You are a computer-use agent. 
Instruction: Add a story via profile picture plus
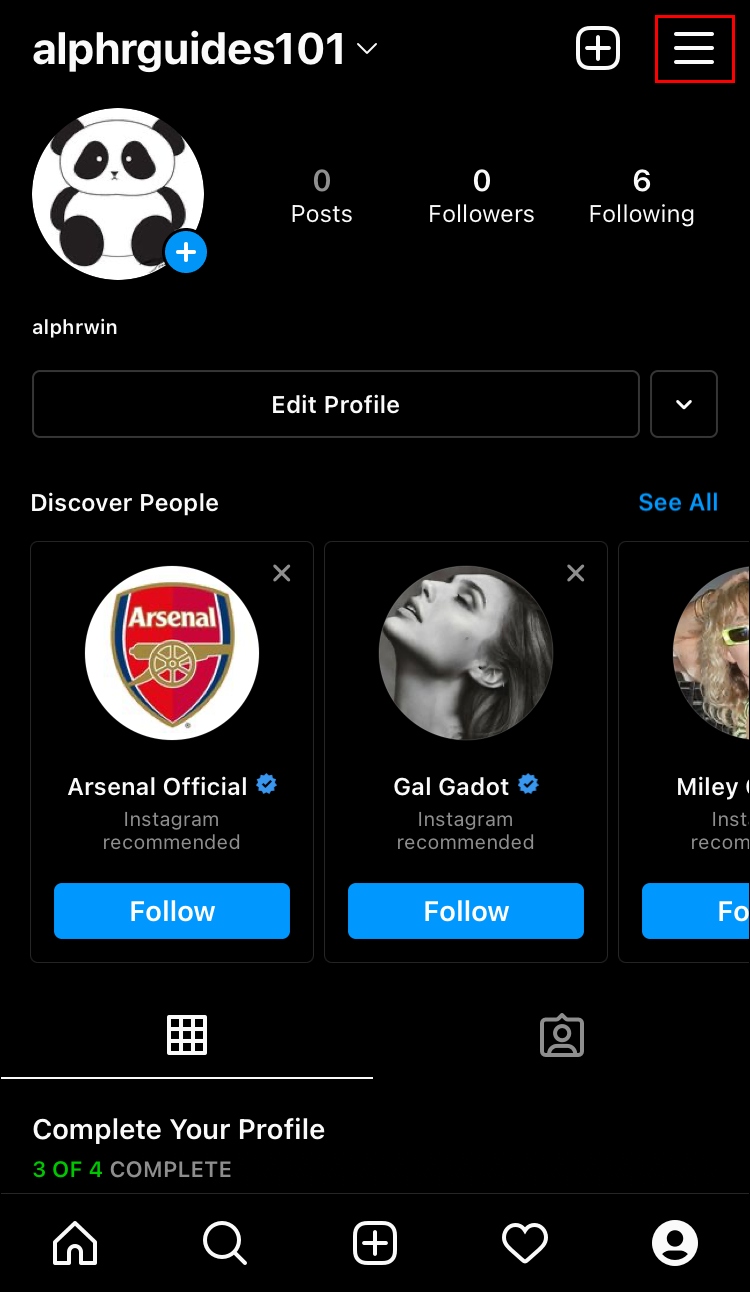[186, 252]
